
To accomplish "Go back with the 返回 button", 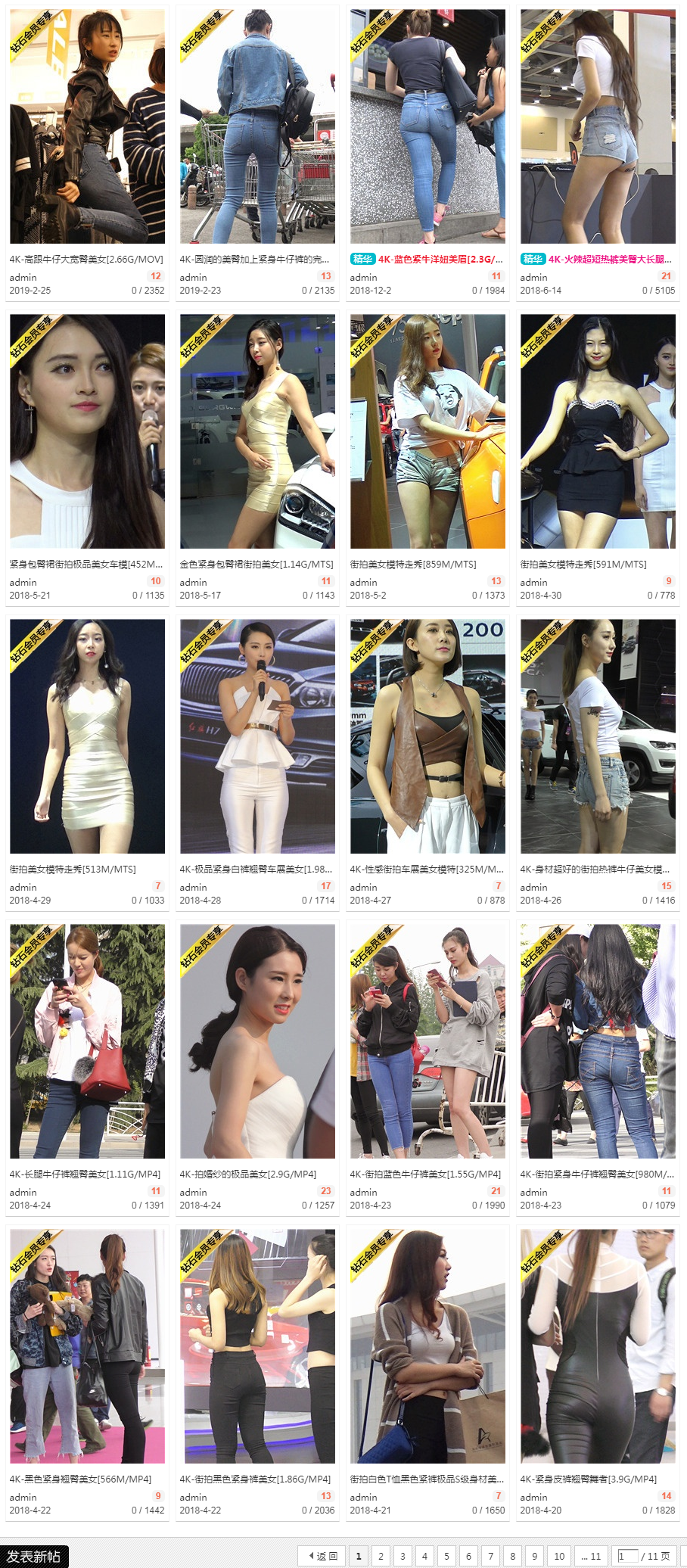I will point(323,1556).
